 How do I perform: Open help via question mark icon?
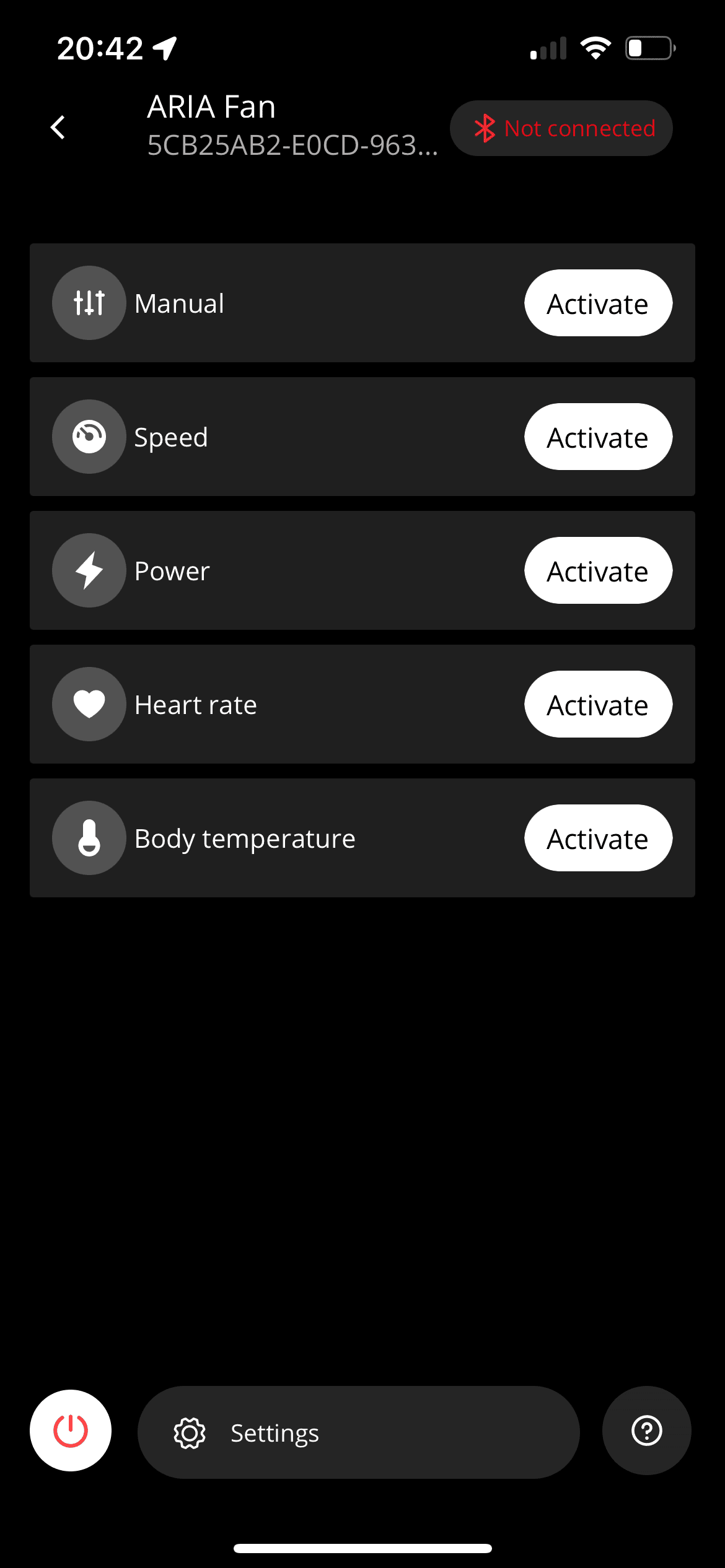pos(647,1432)
